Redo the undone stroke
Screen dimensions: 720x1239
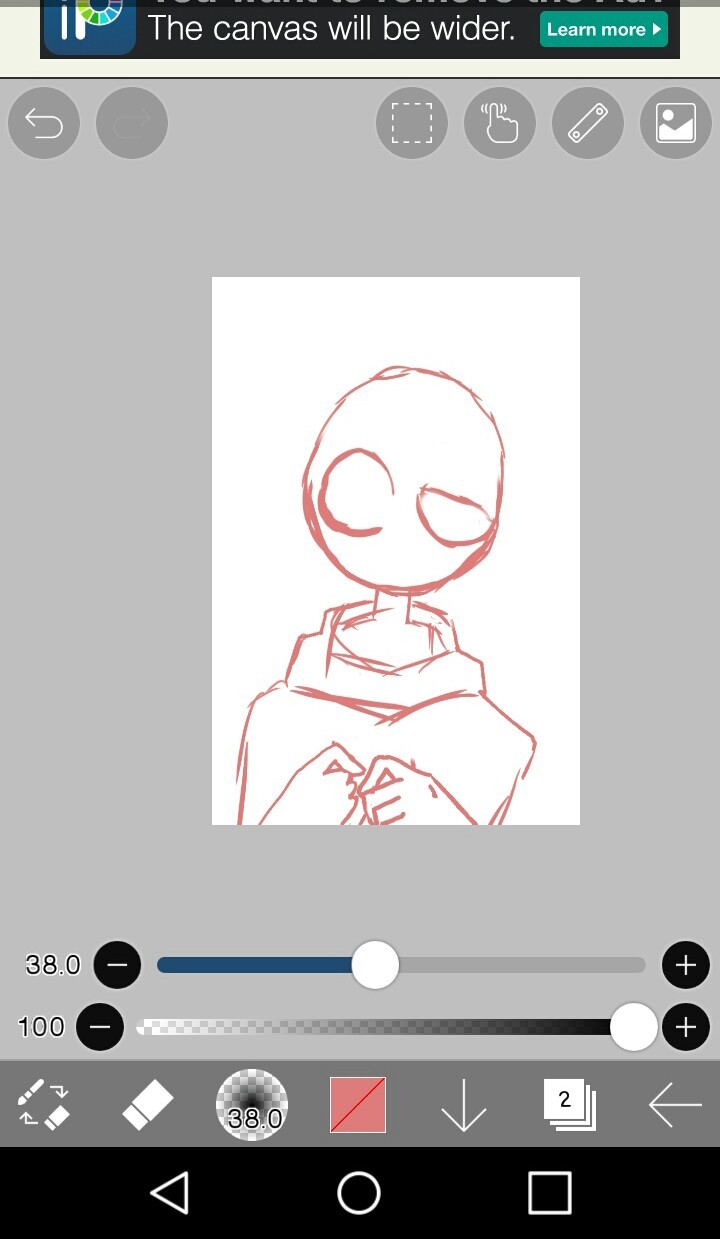[x=132, y=123]
